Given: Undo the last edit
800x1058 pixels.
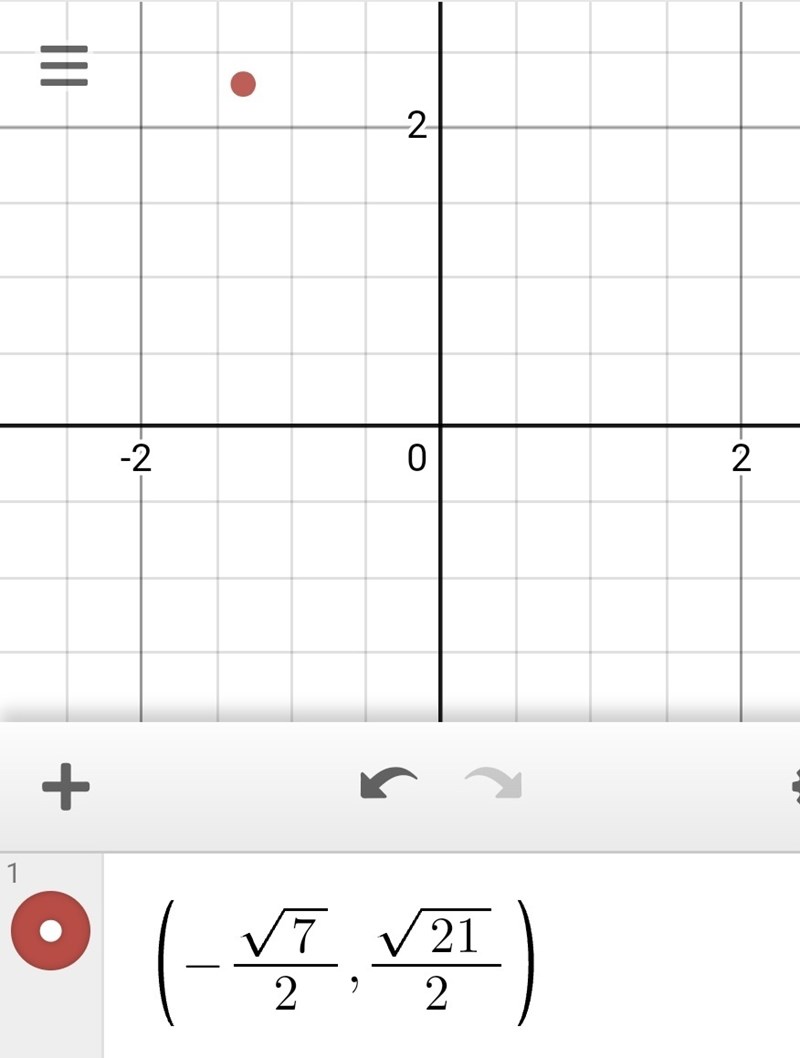Looking at the screenshot, I should pos(388,785).
